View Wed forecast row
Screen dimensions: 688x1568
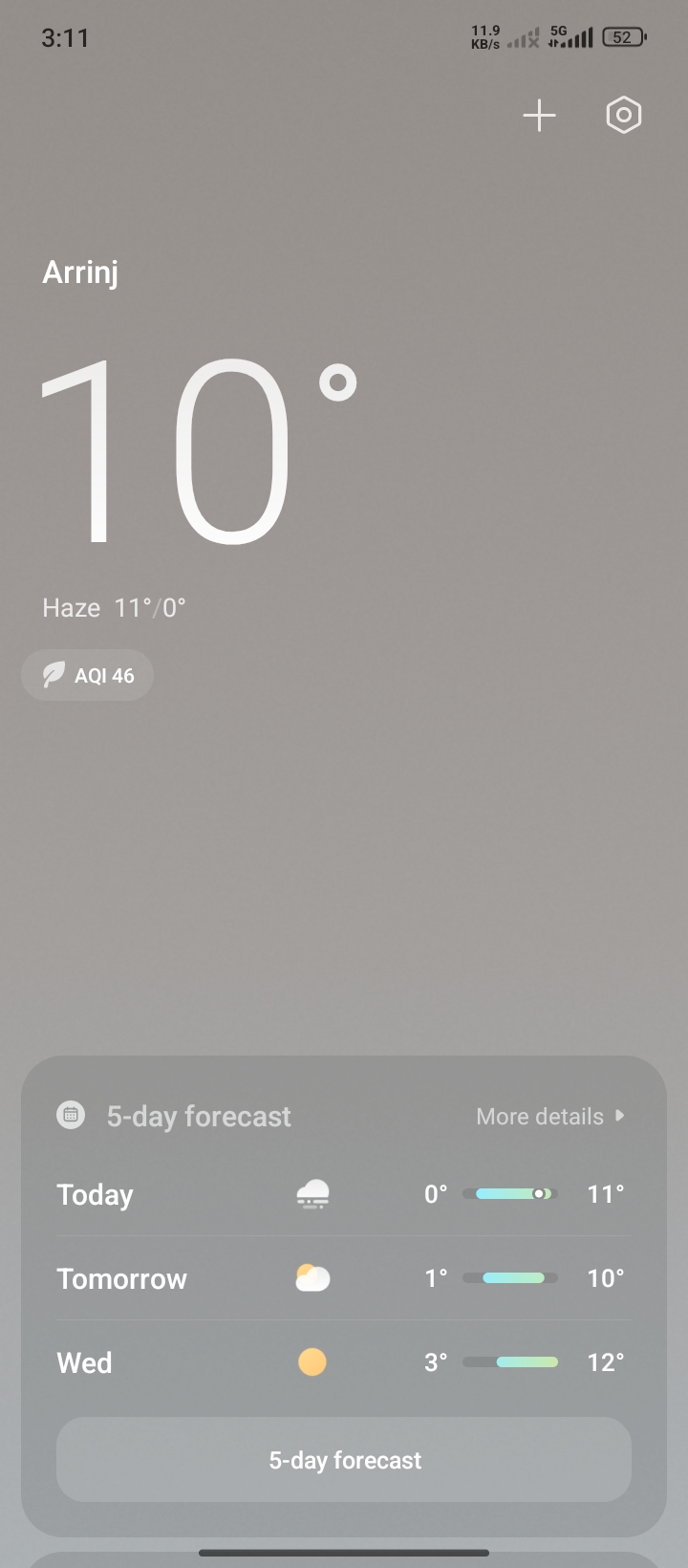[344, 1362]
